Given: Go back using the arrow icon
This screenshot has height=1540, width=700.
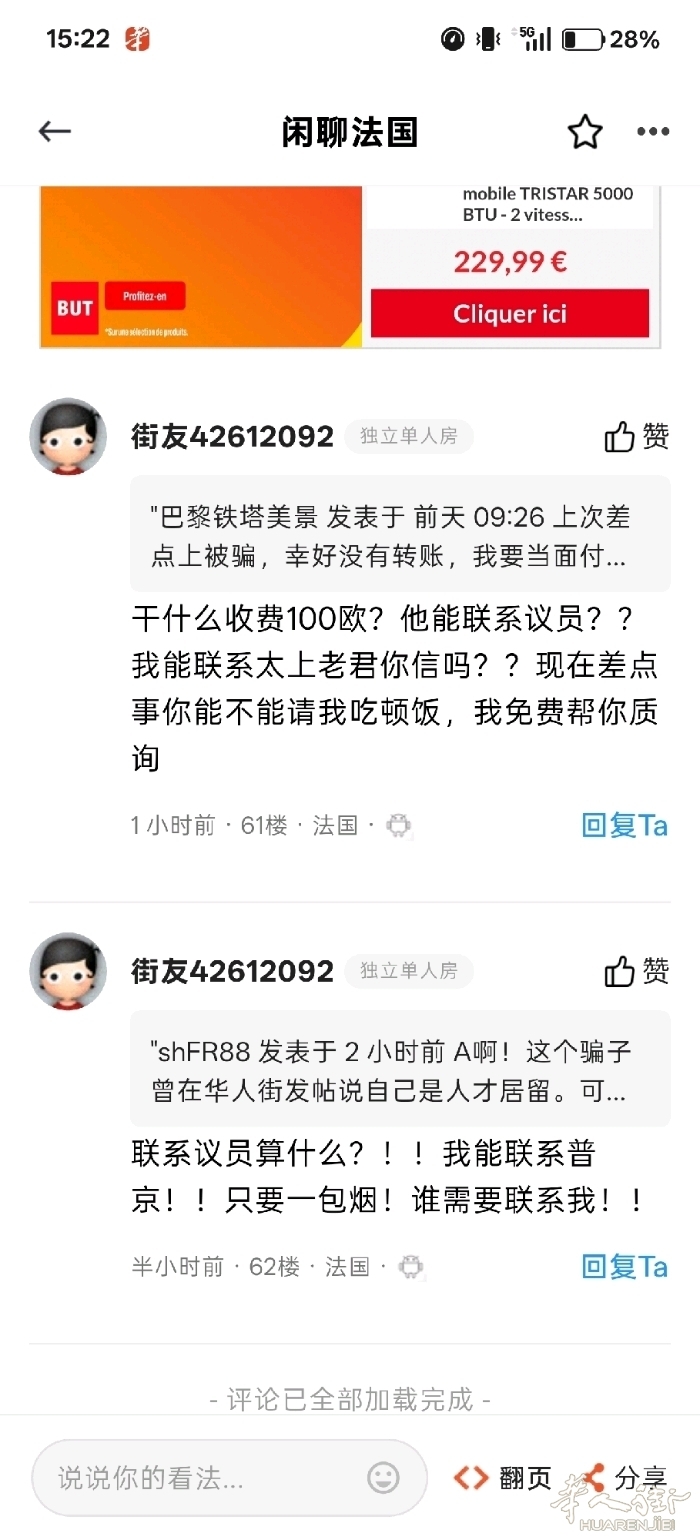Looking at the screenshot, I should [x=55, y=132].
